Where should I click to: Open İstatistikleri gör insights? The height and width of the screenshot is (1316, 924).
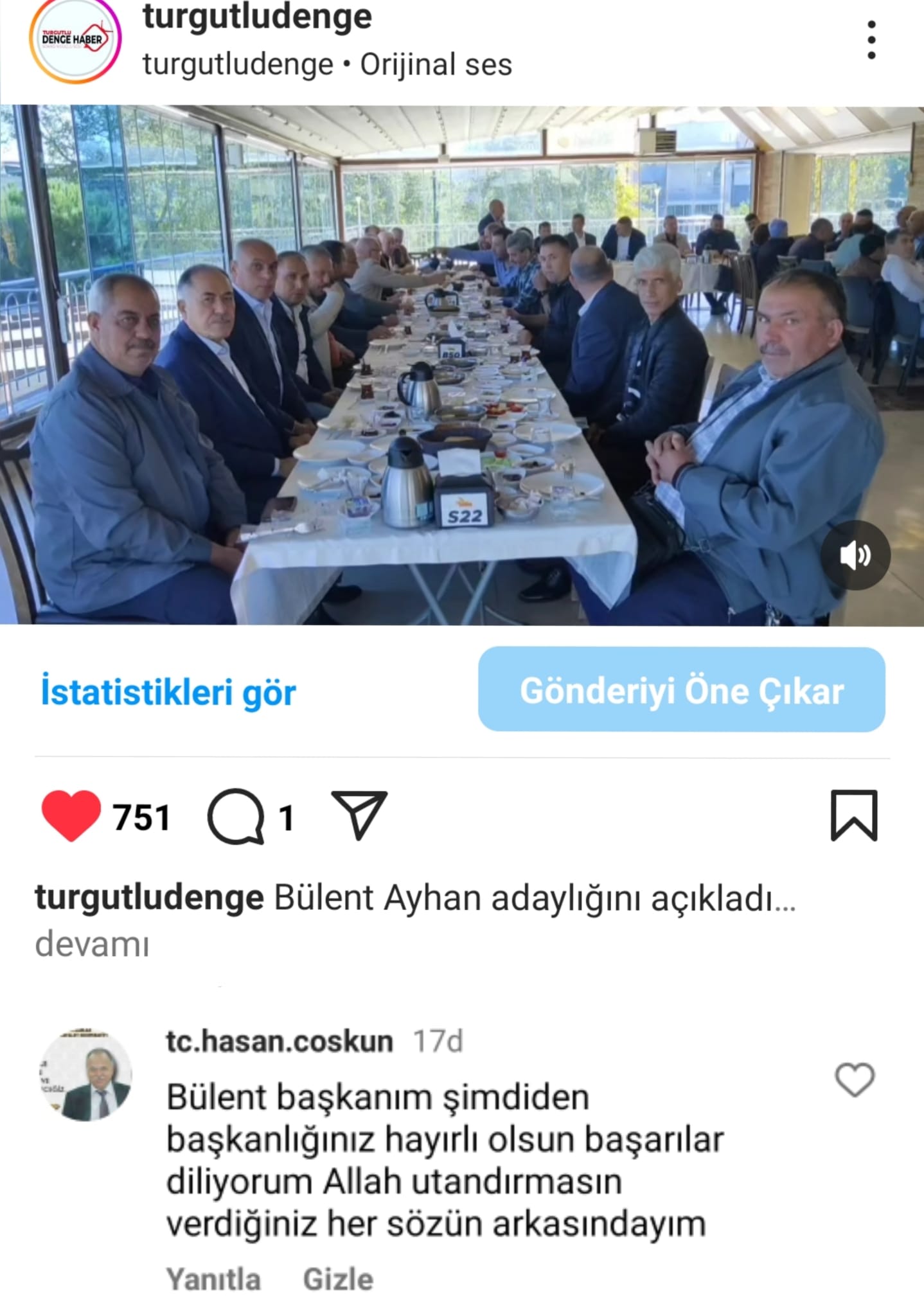point(168,693)
